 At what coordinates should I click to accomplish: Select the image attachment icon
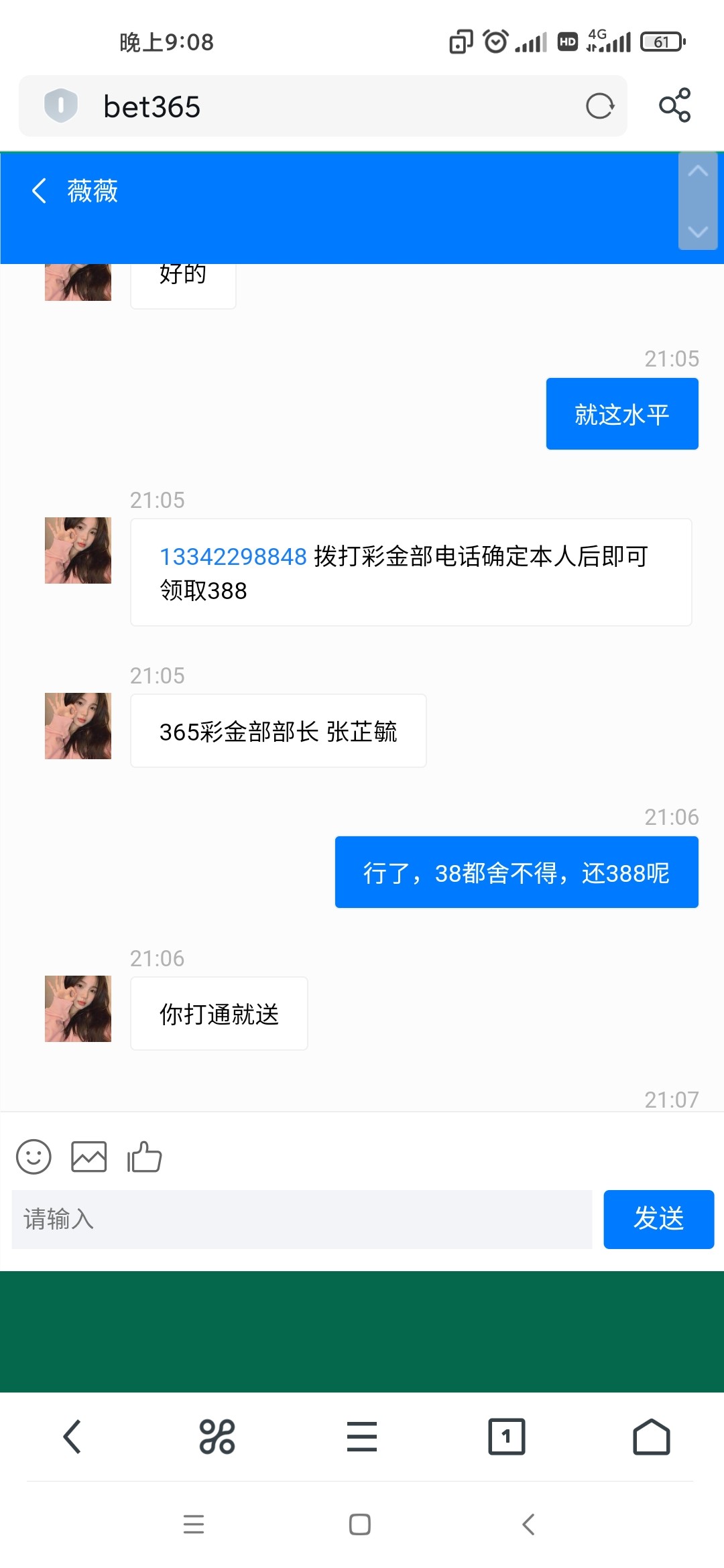click(88, 1156)
